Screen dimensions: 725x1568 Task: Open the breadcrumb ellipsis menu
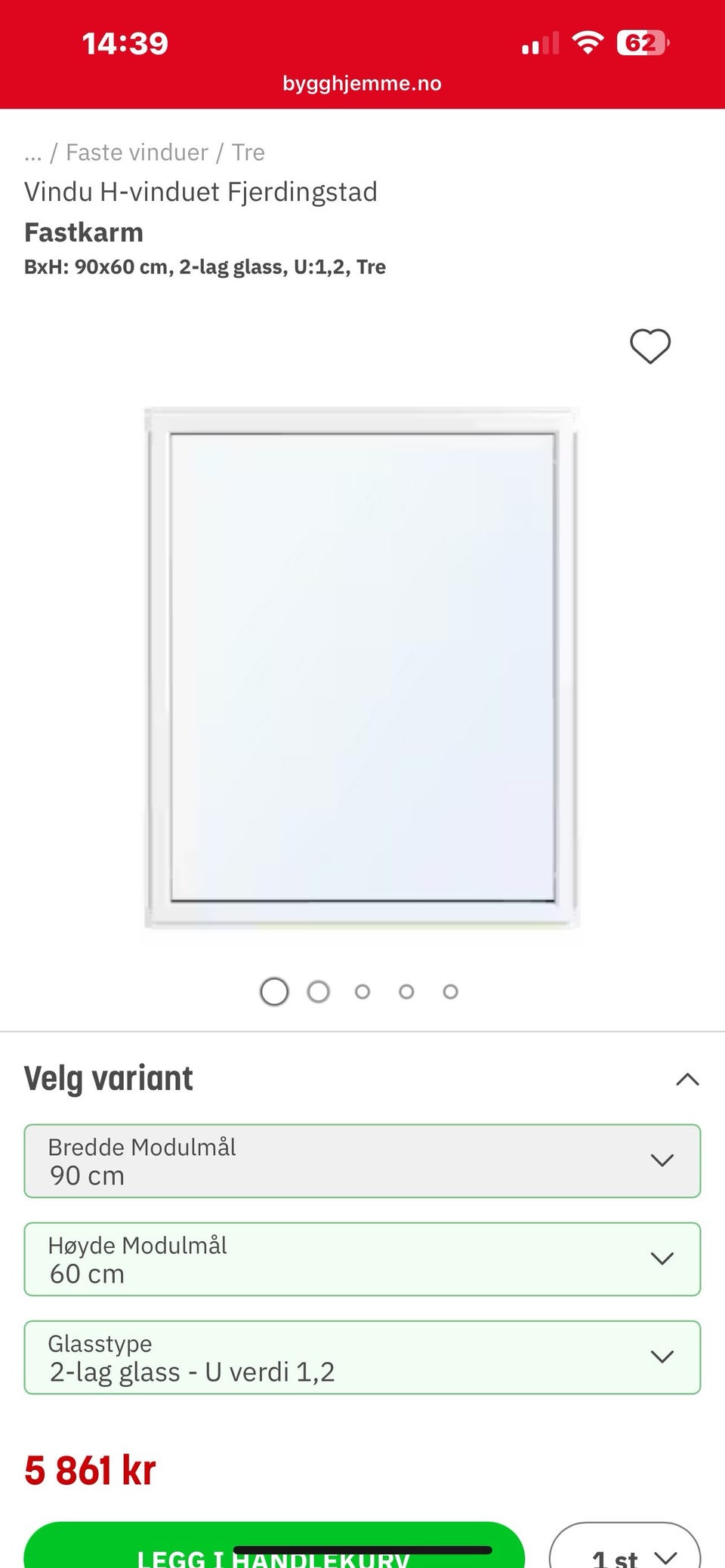pyautogui.click(x=34, y=152)
